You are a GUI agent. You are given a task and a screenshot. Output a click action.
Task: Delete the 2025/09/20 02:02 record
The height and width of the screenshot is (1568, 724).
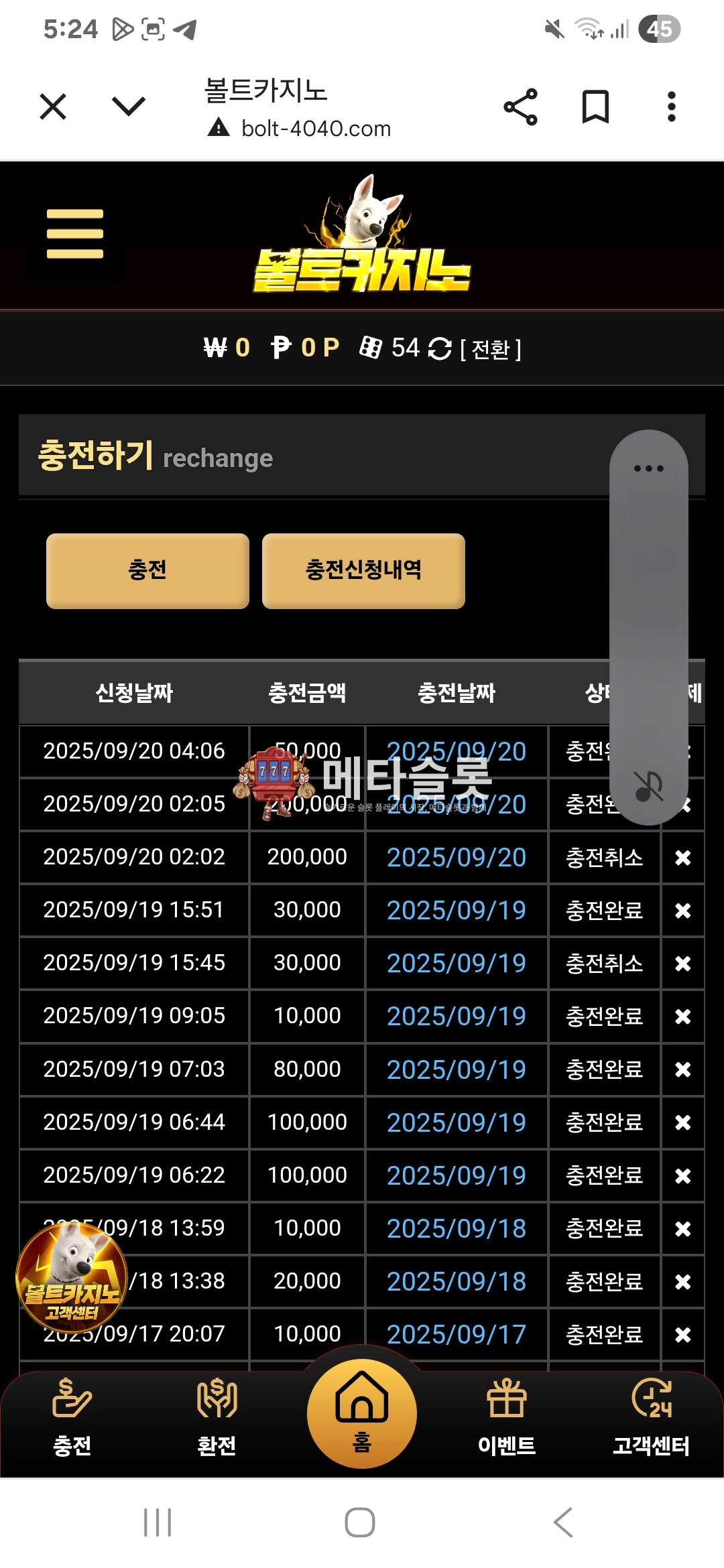[x=682, y=858]
